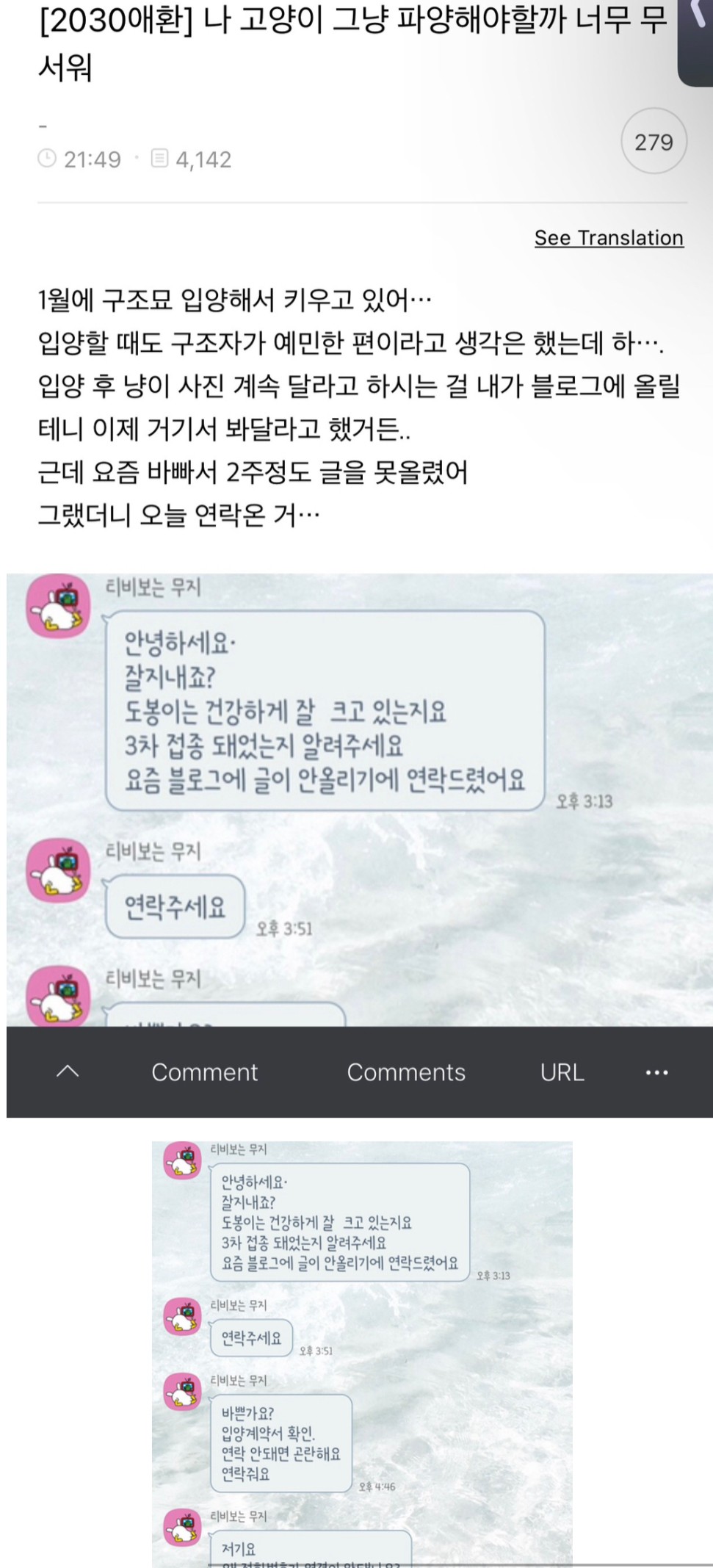Tap the See Translation link
Viewport: 713px width, 1568px height.
(608, 238)
